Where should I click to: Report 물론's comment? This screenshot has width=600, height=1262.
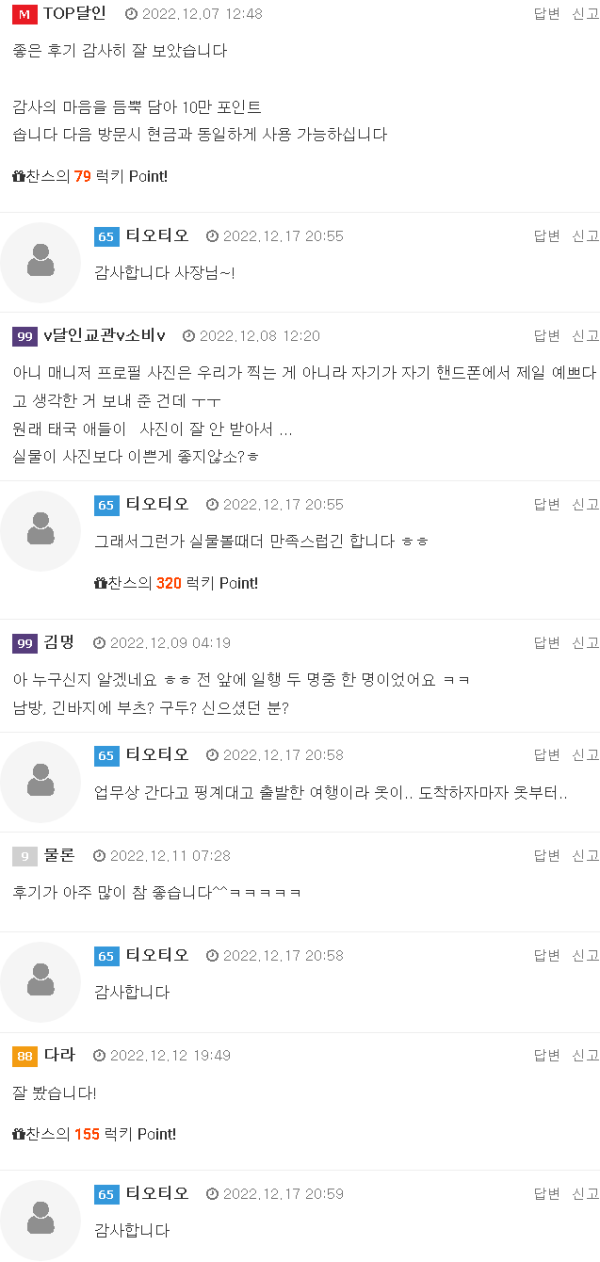(585, 856)
